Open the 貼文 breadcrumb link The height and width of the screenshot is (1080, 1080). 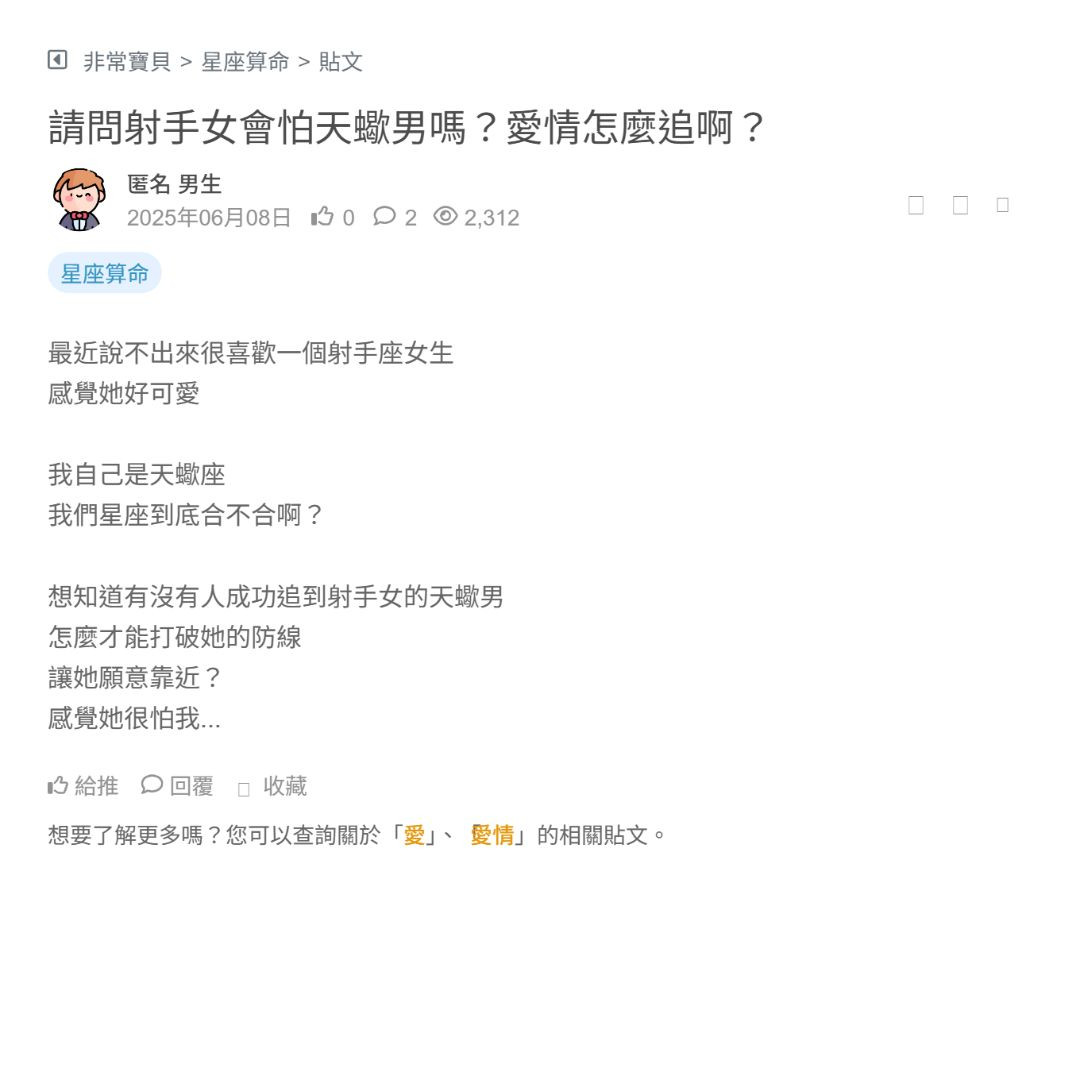point(341,62)
